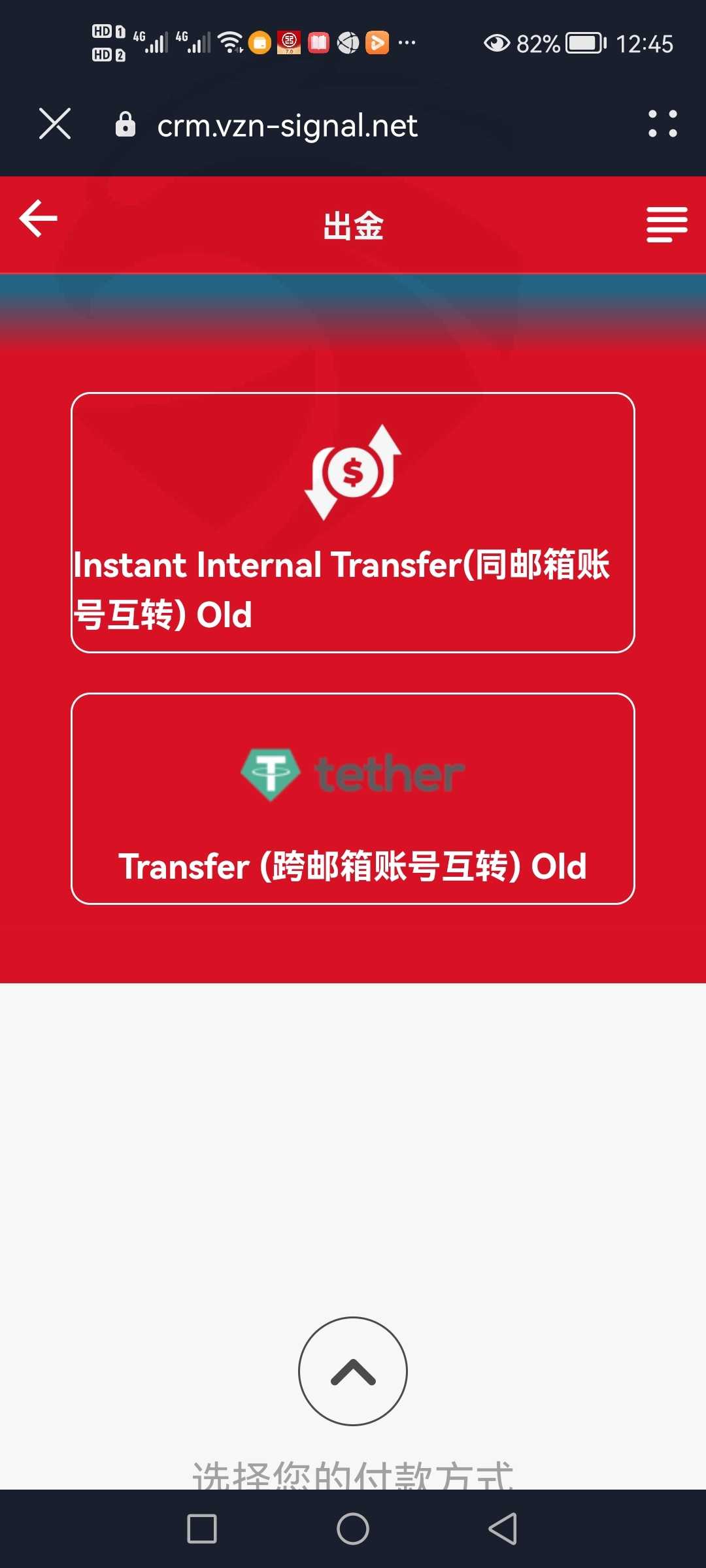This screenshot has width=706, height=1568.
Task: Open the hamburger menu in red header
Action: (667, 224)
